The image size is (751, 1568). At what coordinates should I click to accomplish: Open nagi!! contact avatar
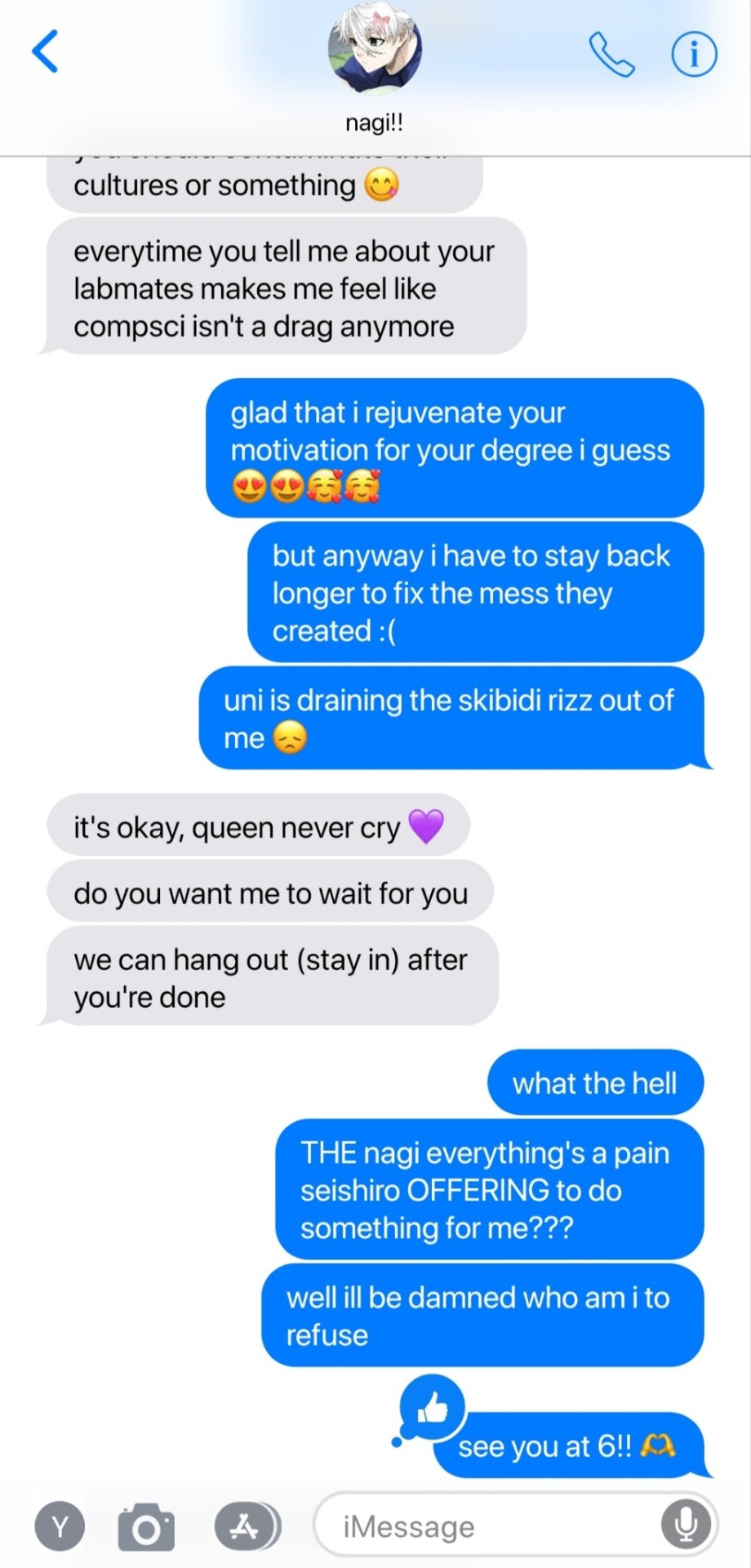point(375,49)
